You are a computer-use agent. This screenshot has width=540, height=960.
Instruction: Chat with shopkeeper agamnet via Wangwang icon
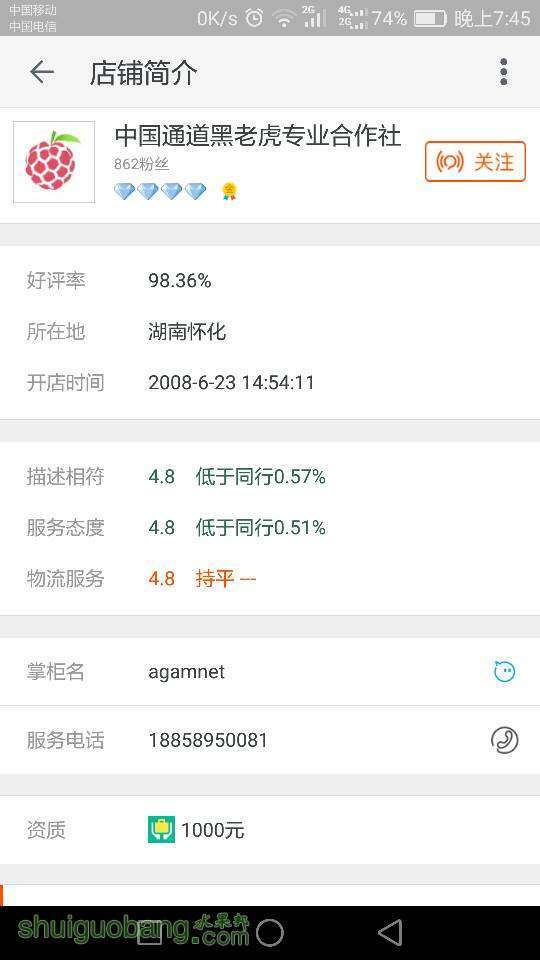pos(504,672)
